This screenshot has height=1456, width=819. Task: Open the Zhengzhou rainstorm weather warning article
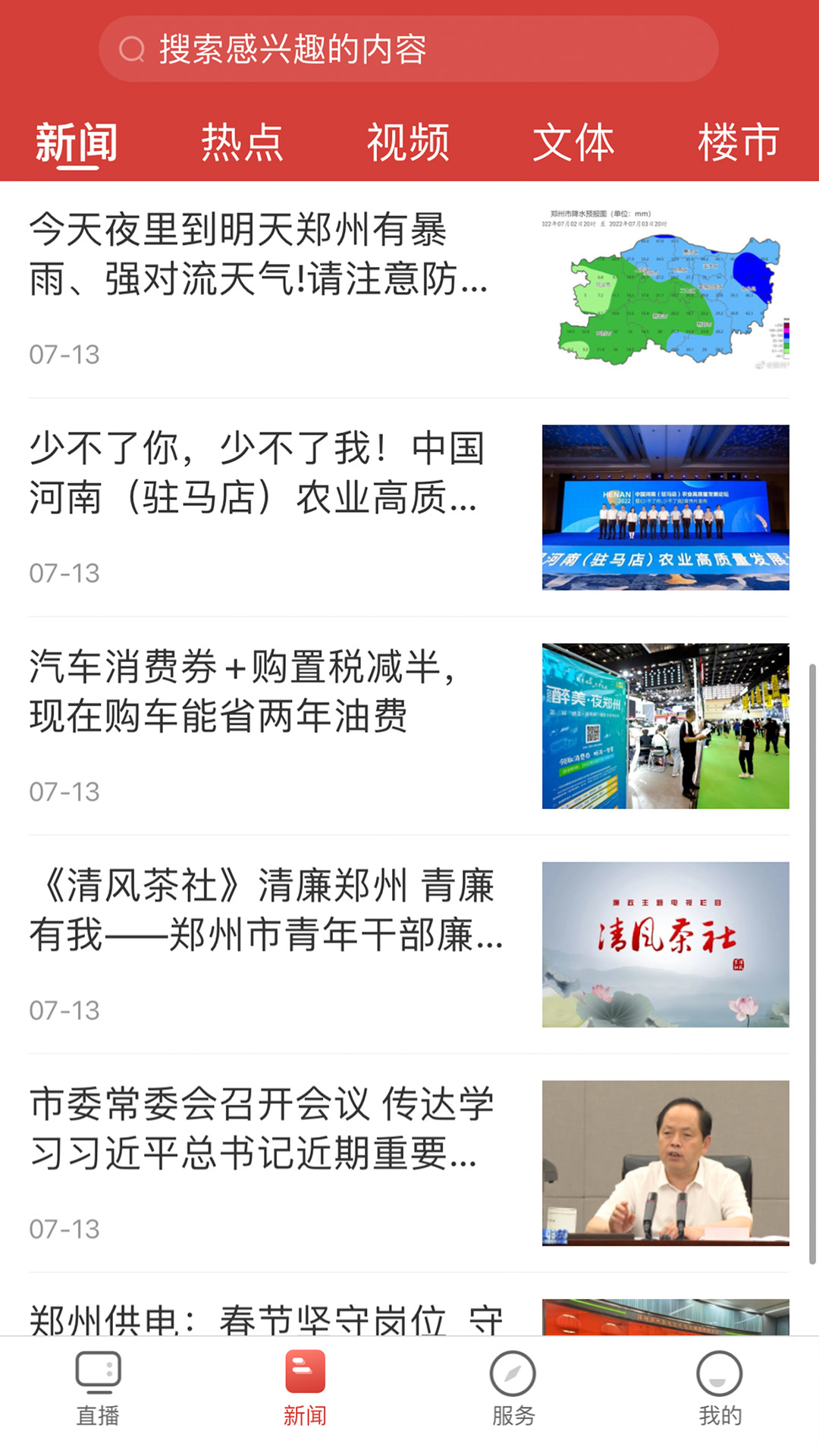coord(258,258)
